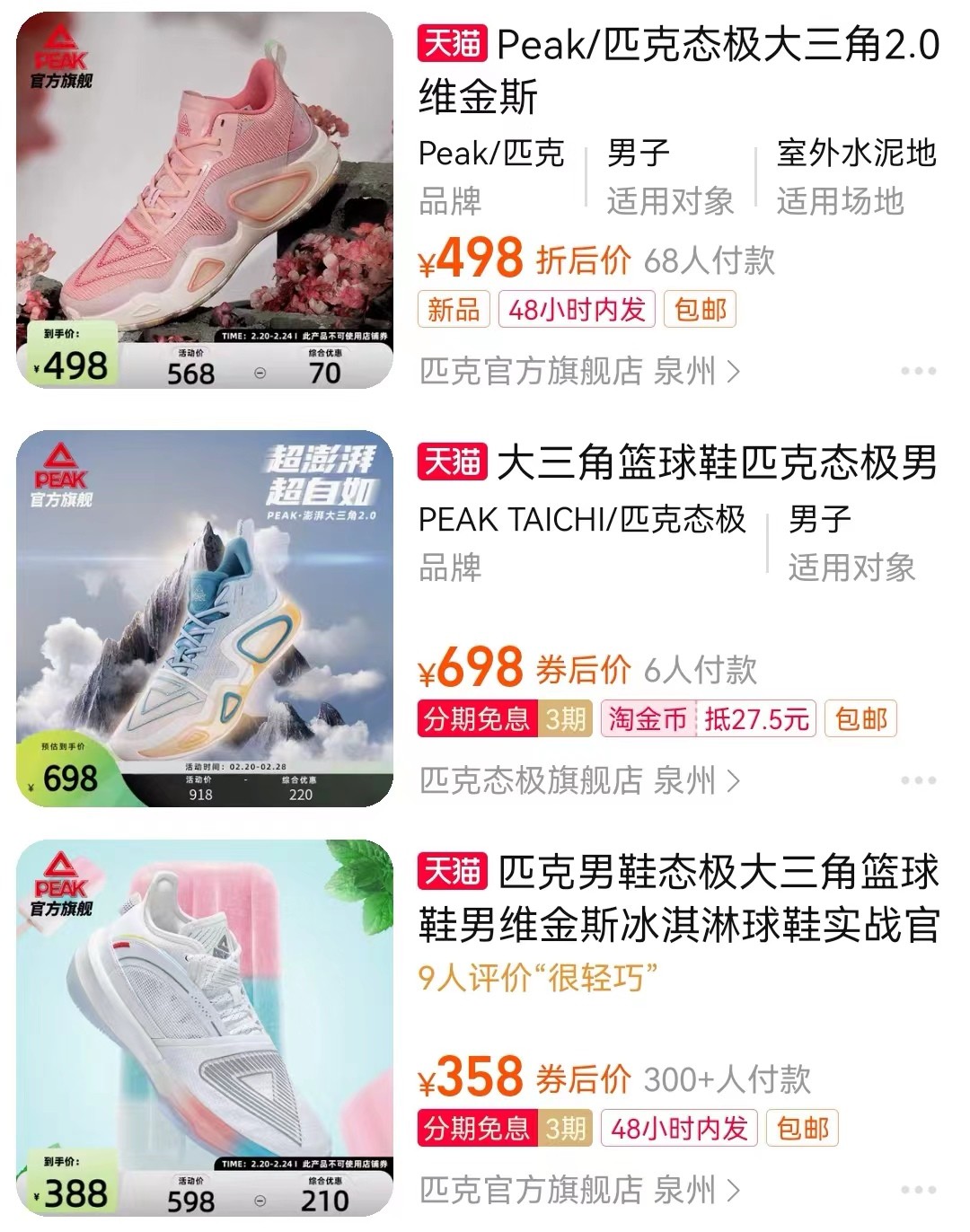Click the 48小时内发 tag on the third listing
Image resolution: width=970 pixels, height=1232 pixels.
[x=680, y=1125]
